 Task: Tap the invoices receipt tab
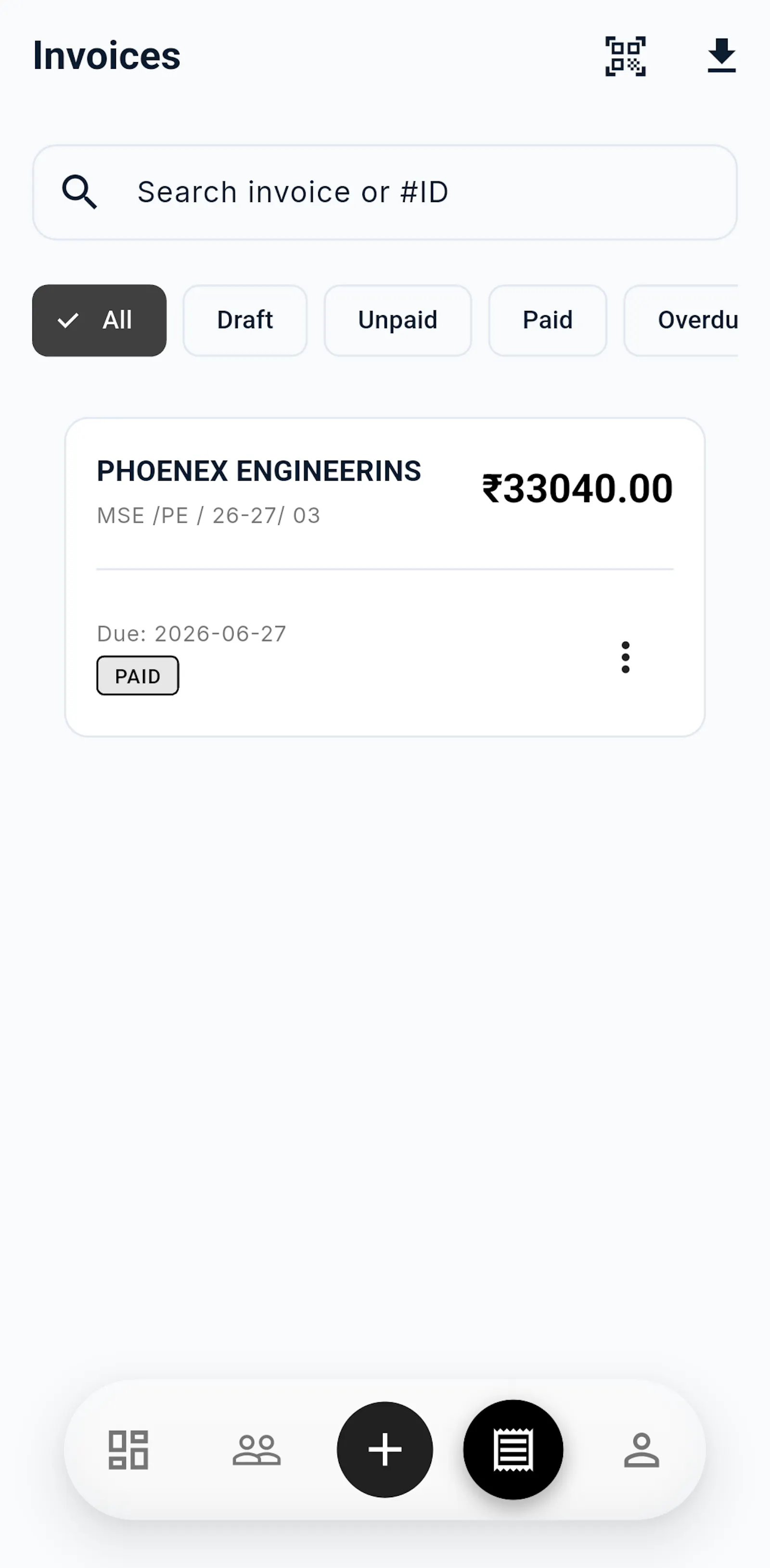tap(513, 1450)
